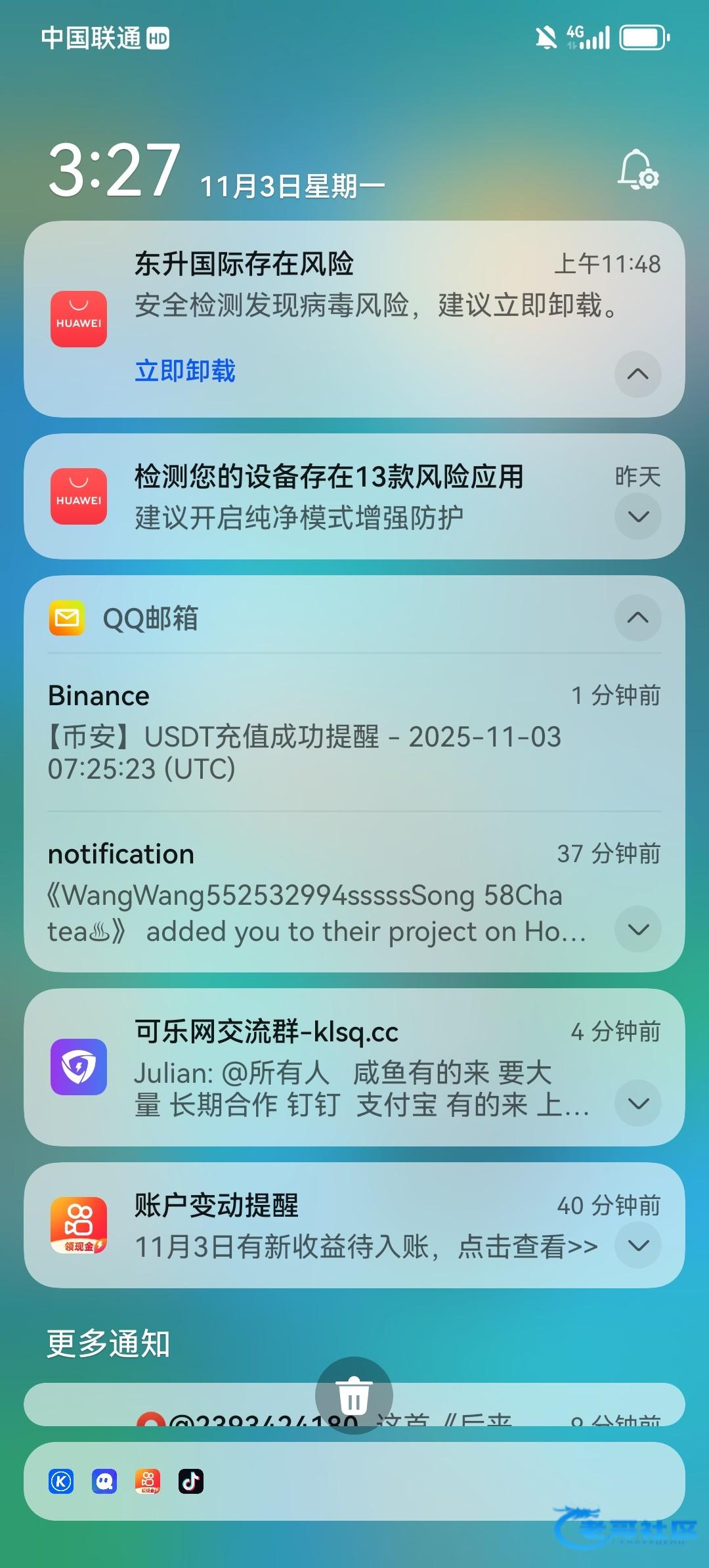Clear all notifications with trash button
This screenshot has height=1568, width=709.
tap(354, 1395)
